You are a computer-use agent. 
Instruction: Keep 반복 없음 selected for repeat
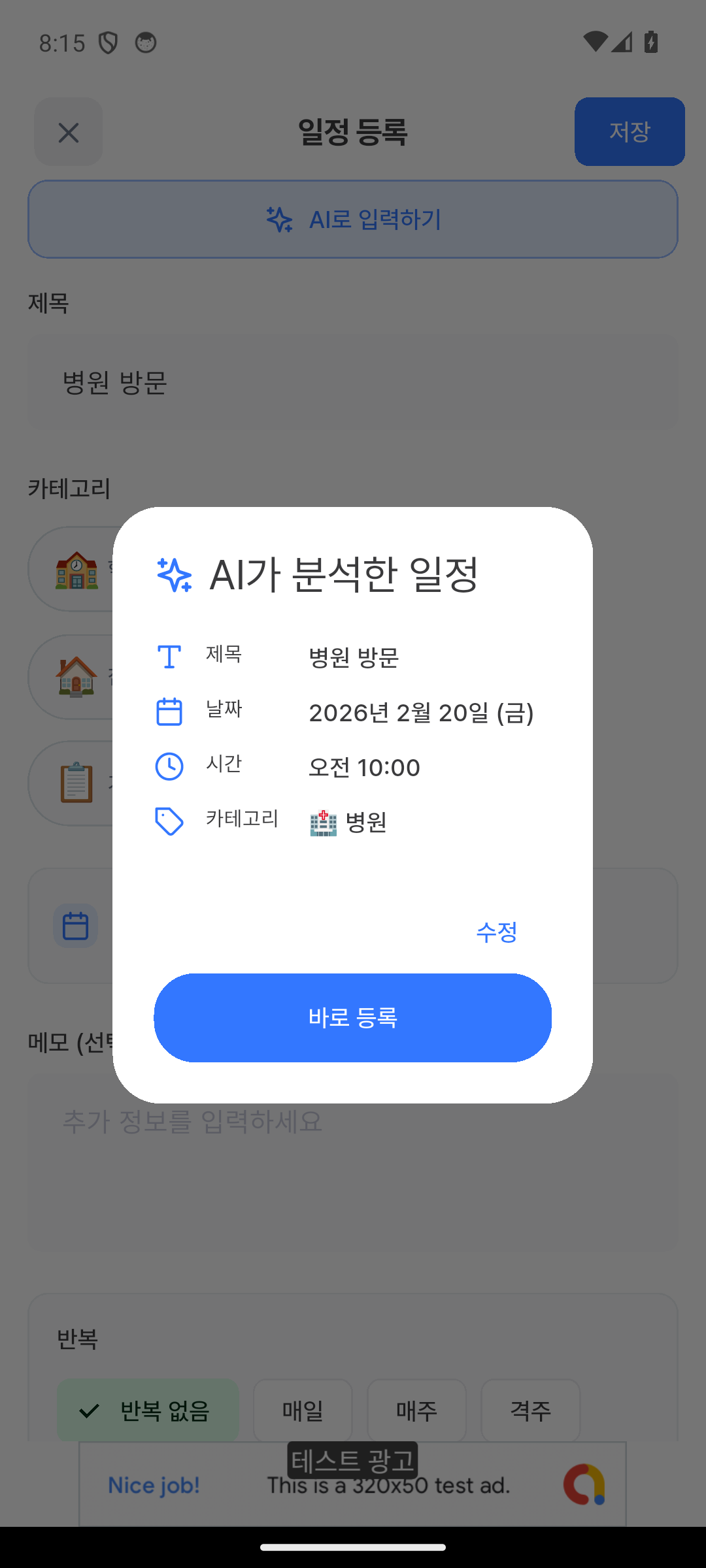pyautogui.click(x=147, y=1411)
